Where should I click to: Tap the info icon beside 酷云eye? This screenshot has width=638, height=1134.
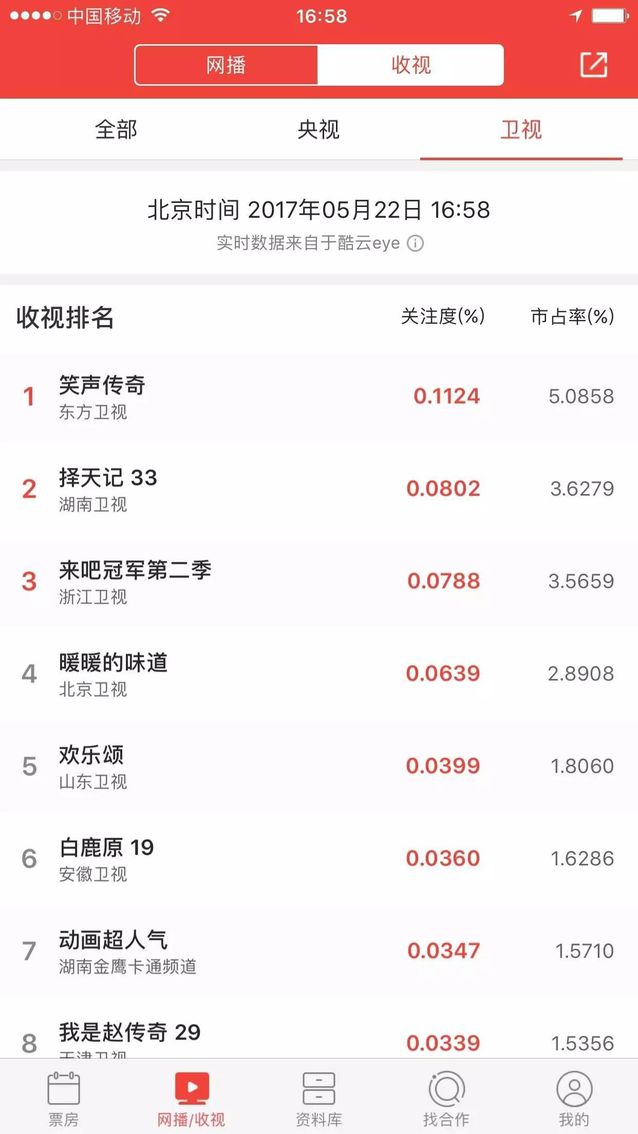click(415, 243)
